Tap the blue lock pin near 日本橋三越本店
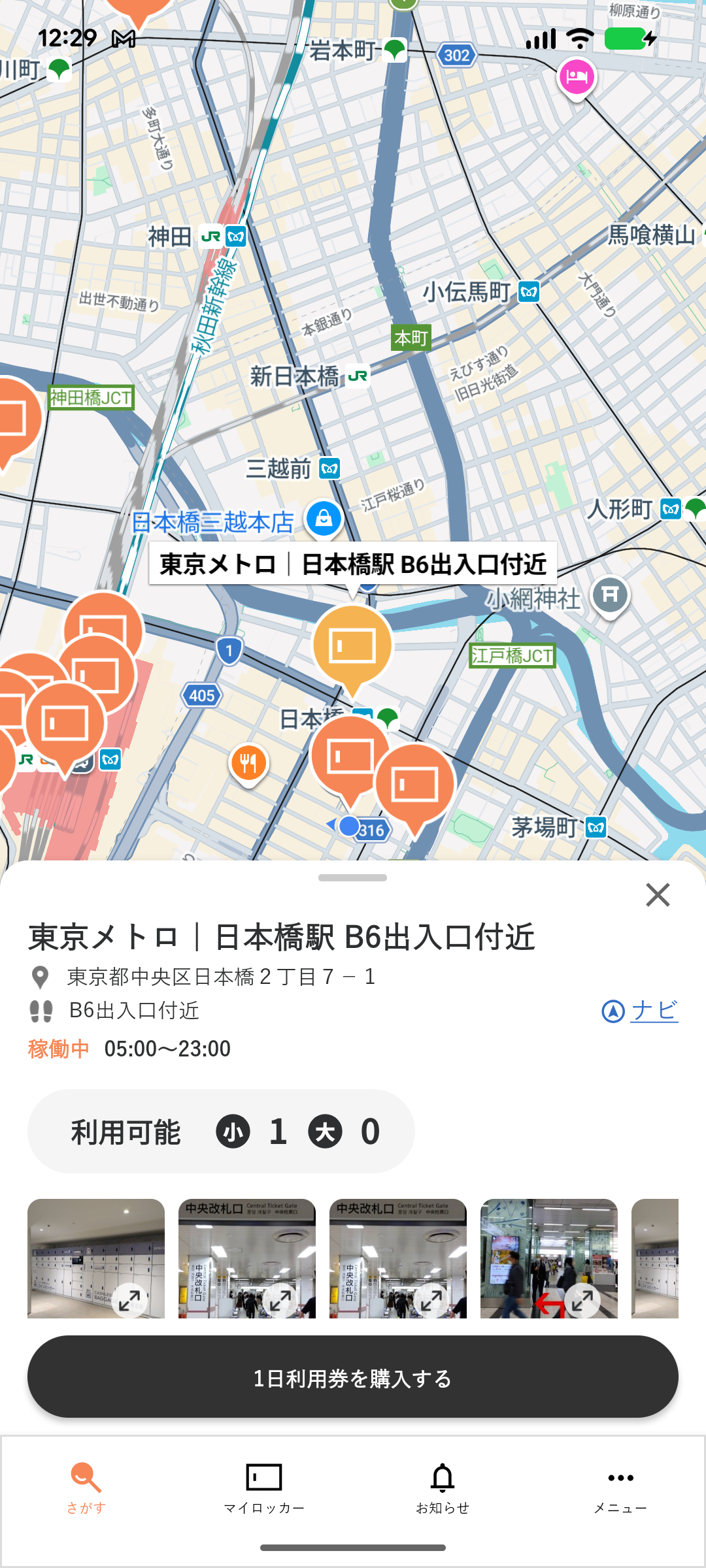The image size is (706, 1568). [x=324, y=519]
